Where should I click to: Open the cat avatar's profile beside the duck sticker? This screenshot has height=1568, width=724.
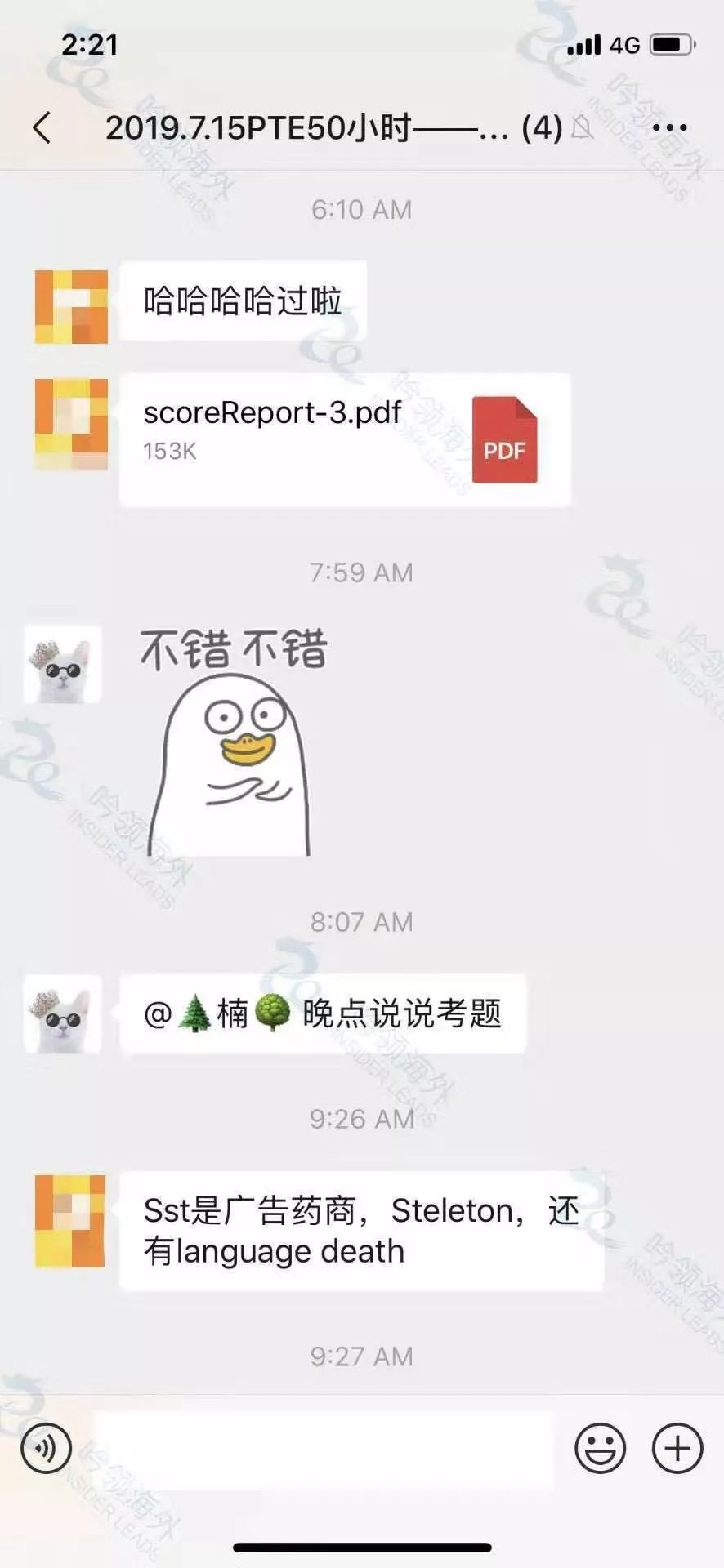[x=63, y=665]
